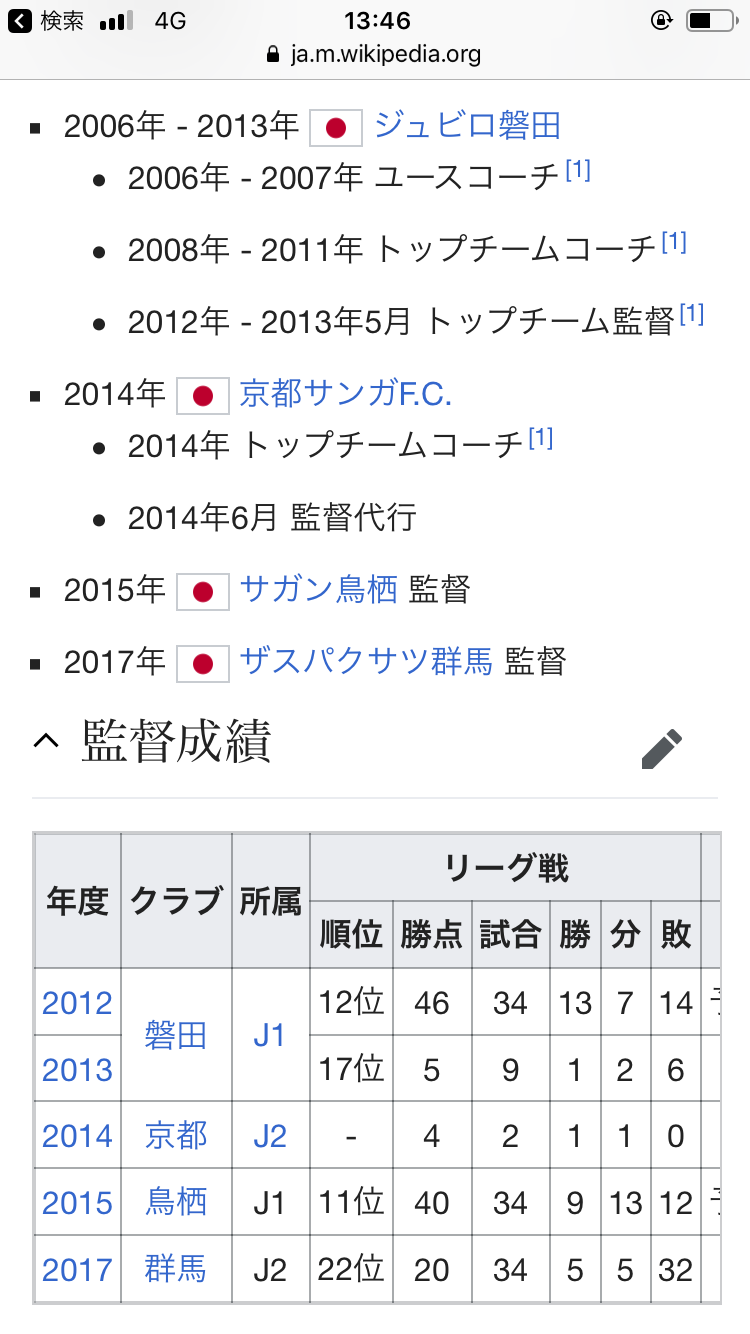
Task: Open the 群馬 club link in table
Action: (176, 1270)
